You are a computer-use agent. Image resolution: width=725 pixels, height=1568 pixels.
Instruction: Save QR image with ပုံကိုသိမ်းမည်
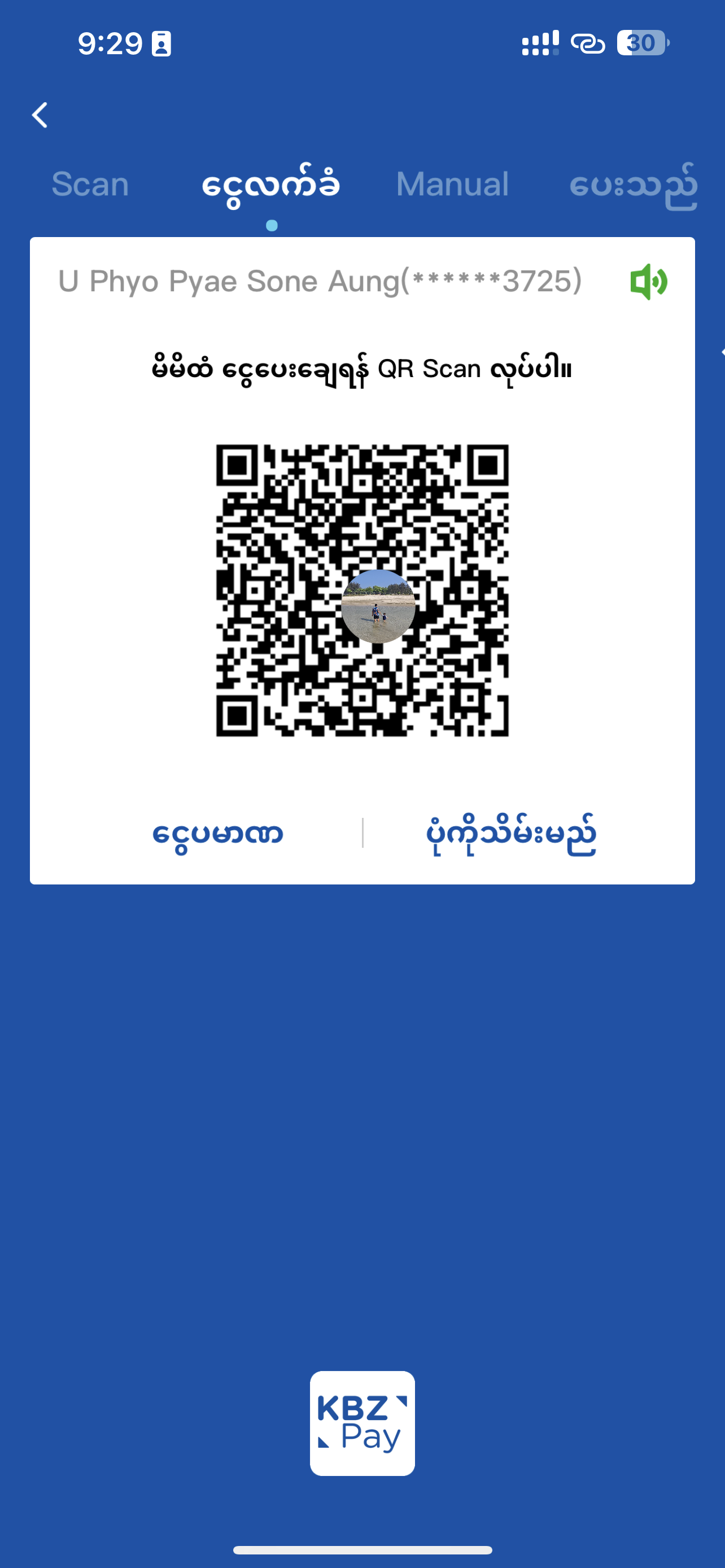[511, 833]
